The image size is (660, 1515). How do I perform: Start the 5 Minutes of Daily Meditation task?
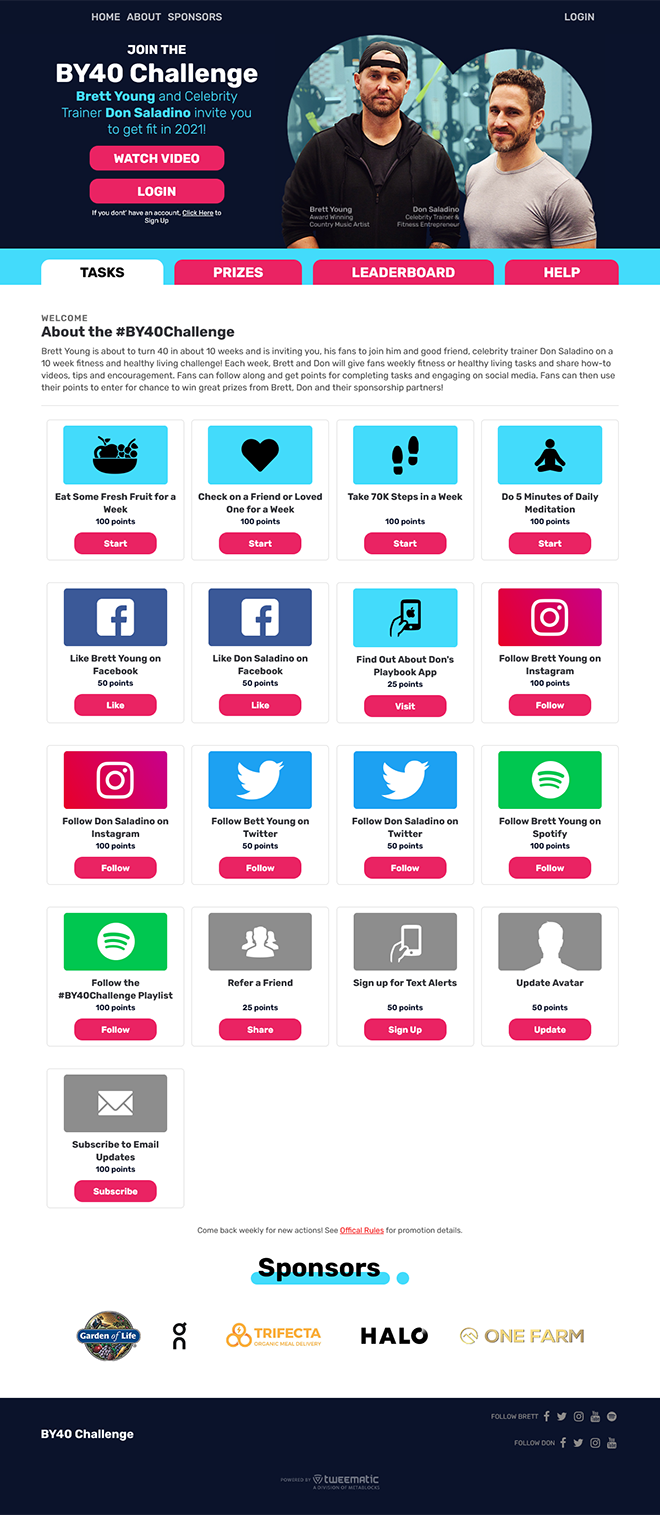coord(550,543)
